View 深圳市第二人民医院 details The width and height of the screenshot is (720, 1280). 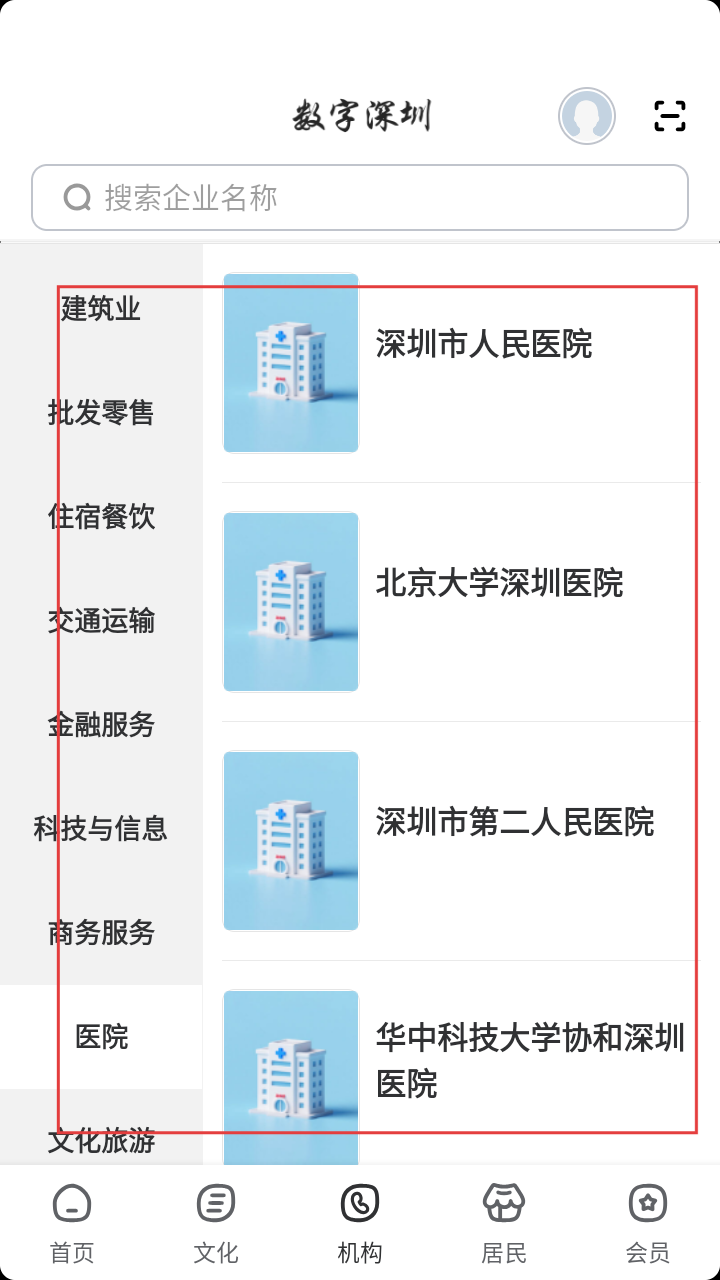click(460, 841)
